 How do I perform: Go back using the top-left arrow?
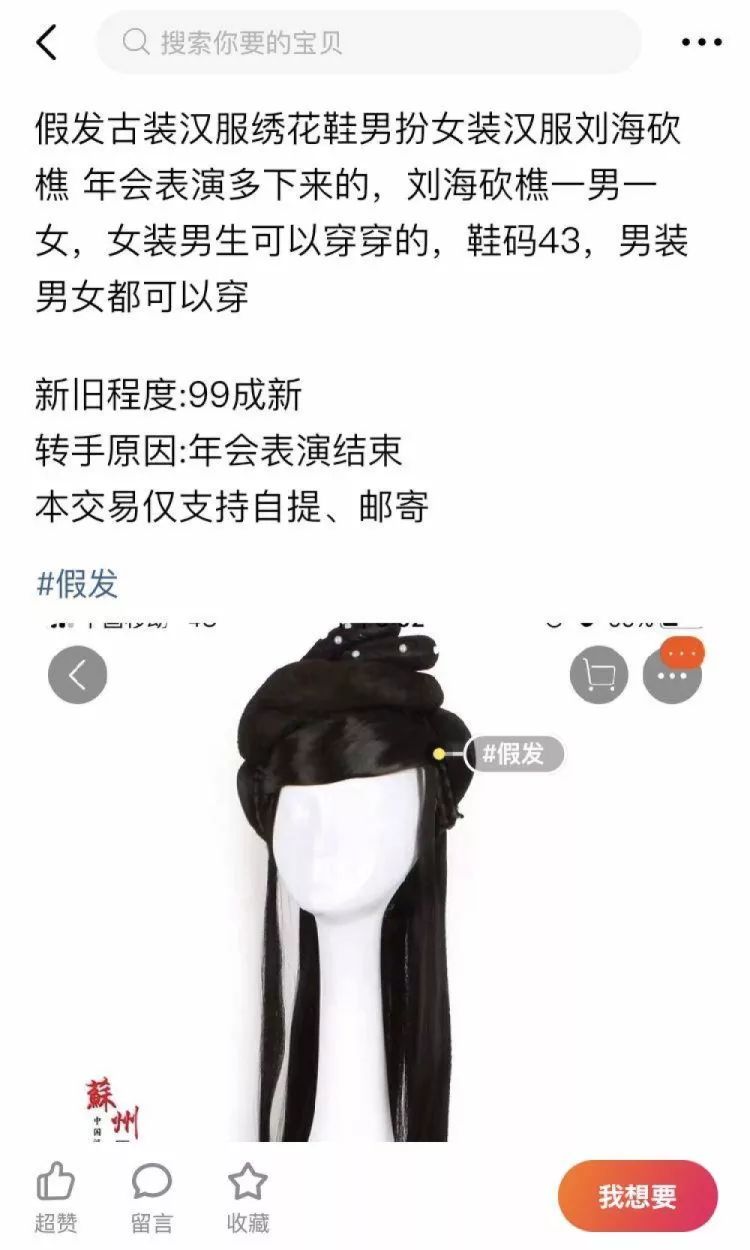(x=46, y=42)
